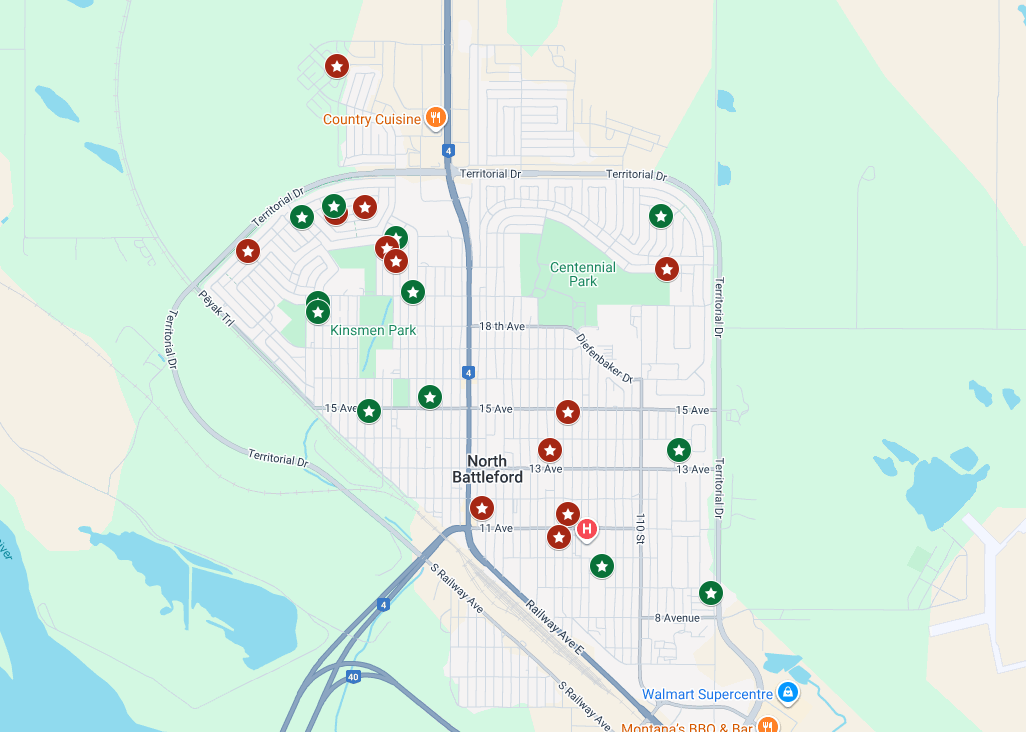
Task: Select the Walmart Supercentre shopping pin
Action: 788,692
